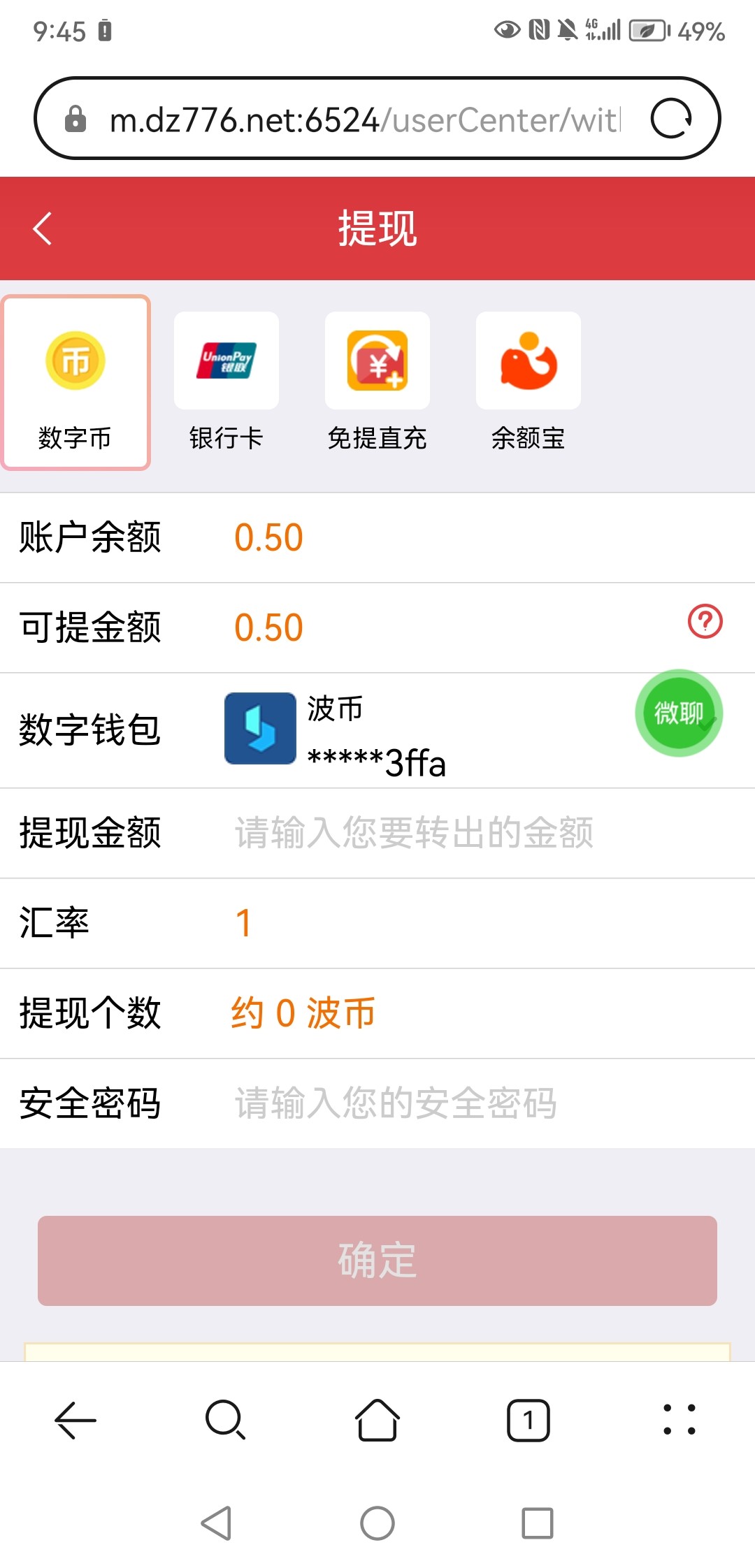Go back with the browser toolbar arrow
This screenshot has height=1568, width=755.
(75, 1421)
